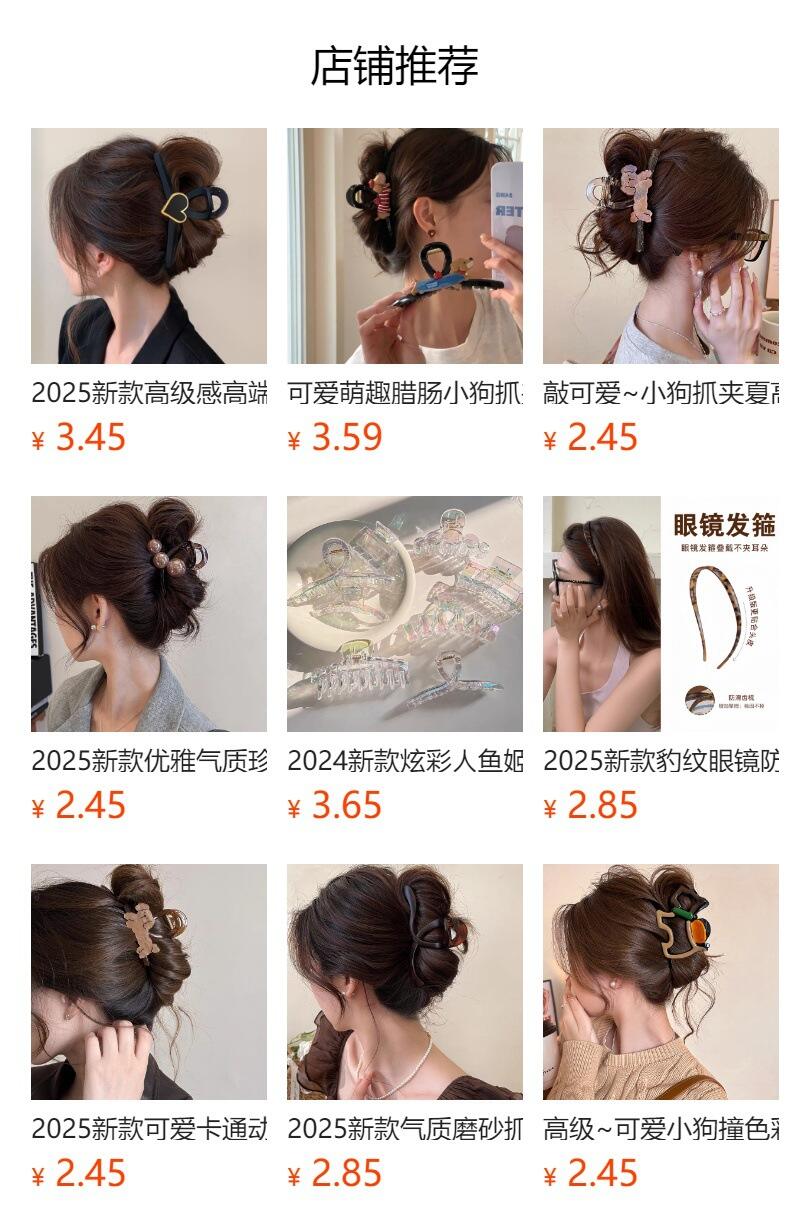Open the 2024新款炫彩人鱼姬 claw clip listing
Screen dimensions: 790x1232
[x=405, y=614]
